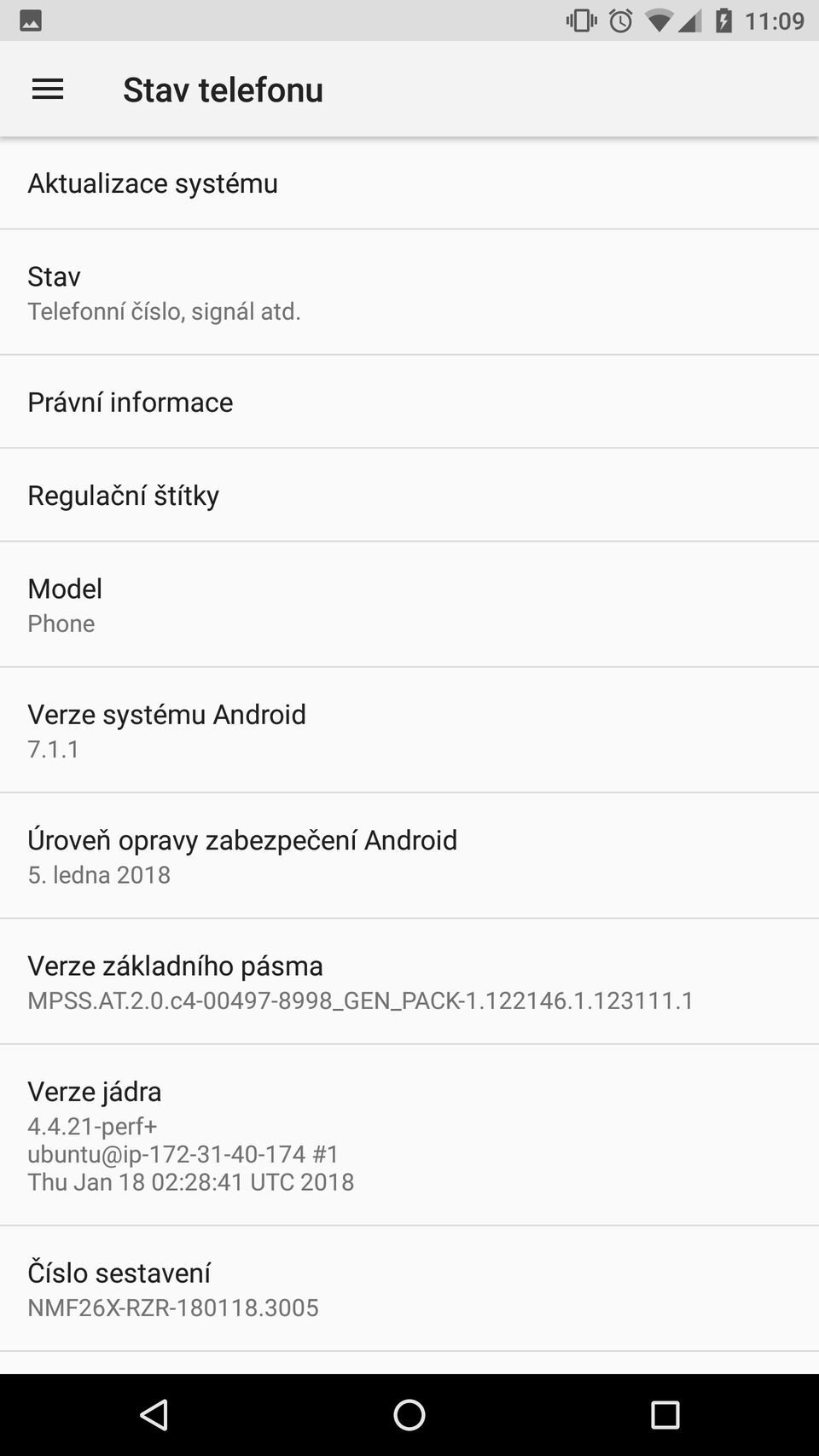Select Číslo sestavení NMF26X-RZR-180118.3005

point(409,1288)
